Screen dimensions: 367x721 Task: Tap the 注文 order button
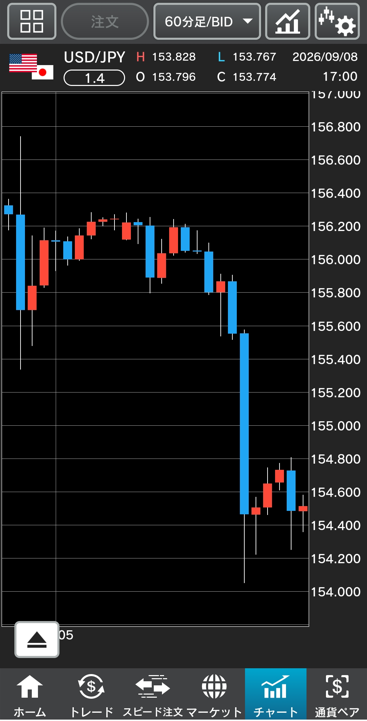coord(105,22)
